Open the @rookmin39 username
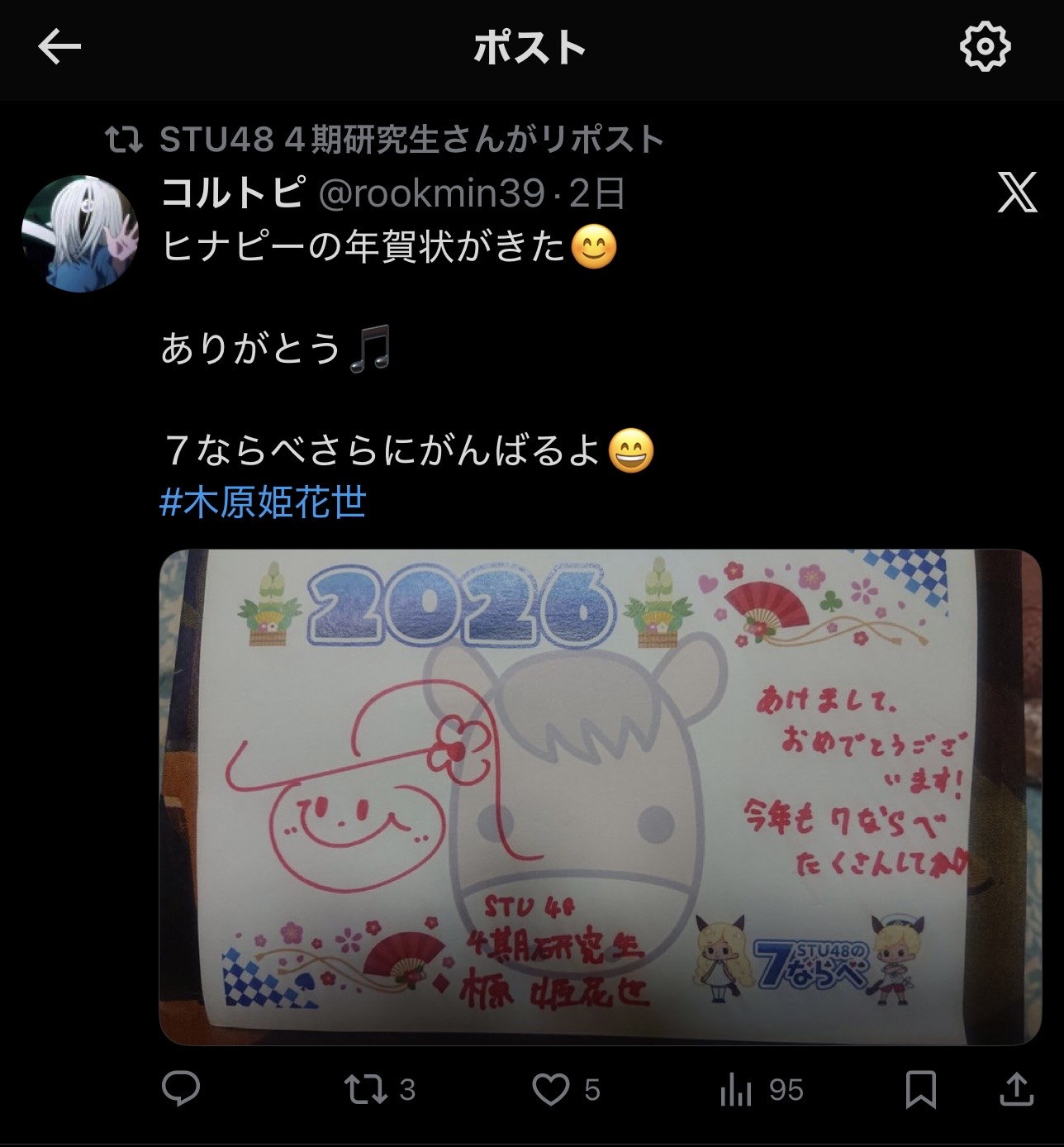1064x1147 pixels. click(x=430, y=193)
